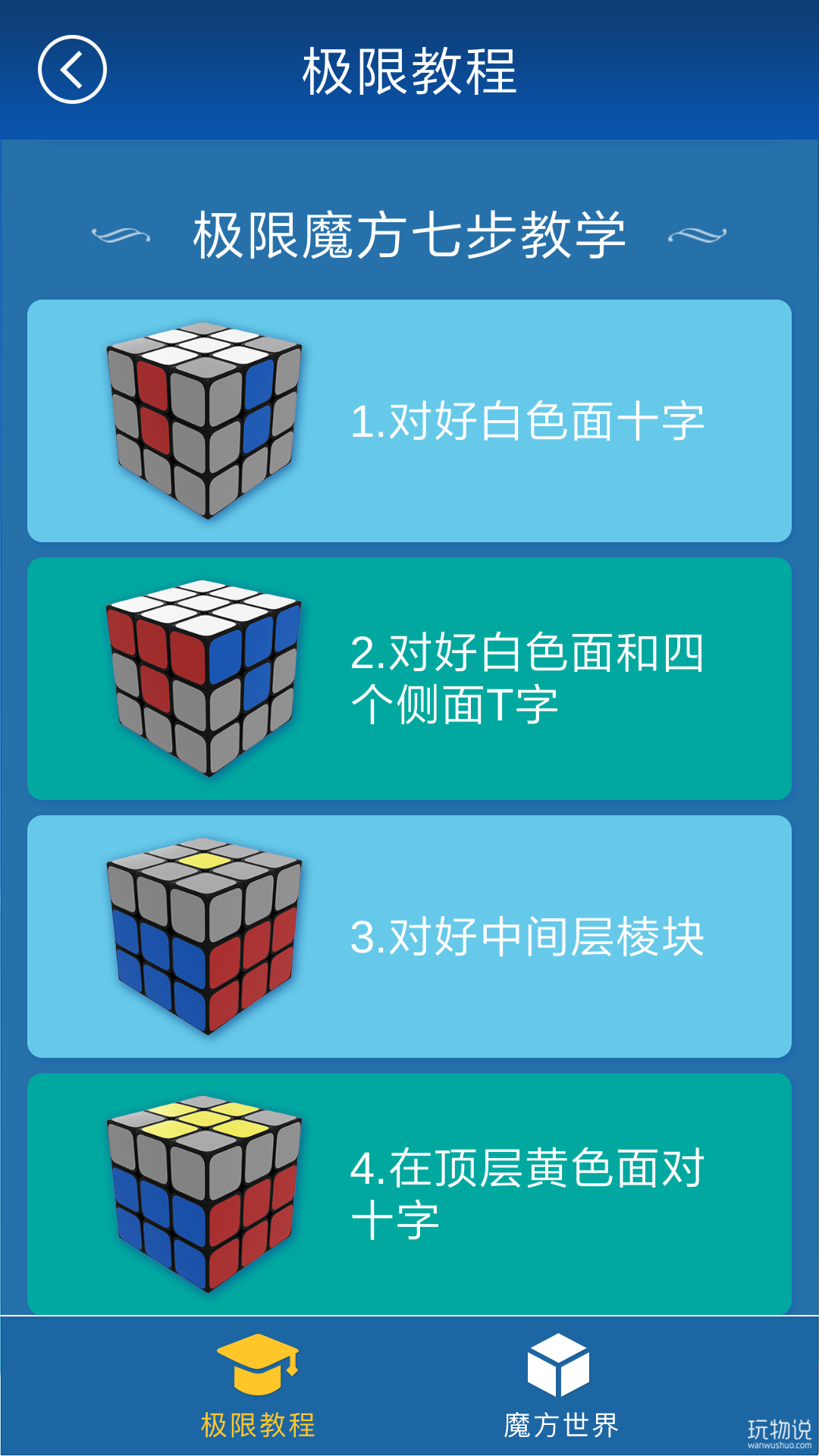Viewport: 819px width, 1456px height.
Task: Open step 4 在顶层黄色面对十字
Action: click(409, 1194)
